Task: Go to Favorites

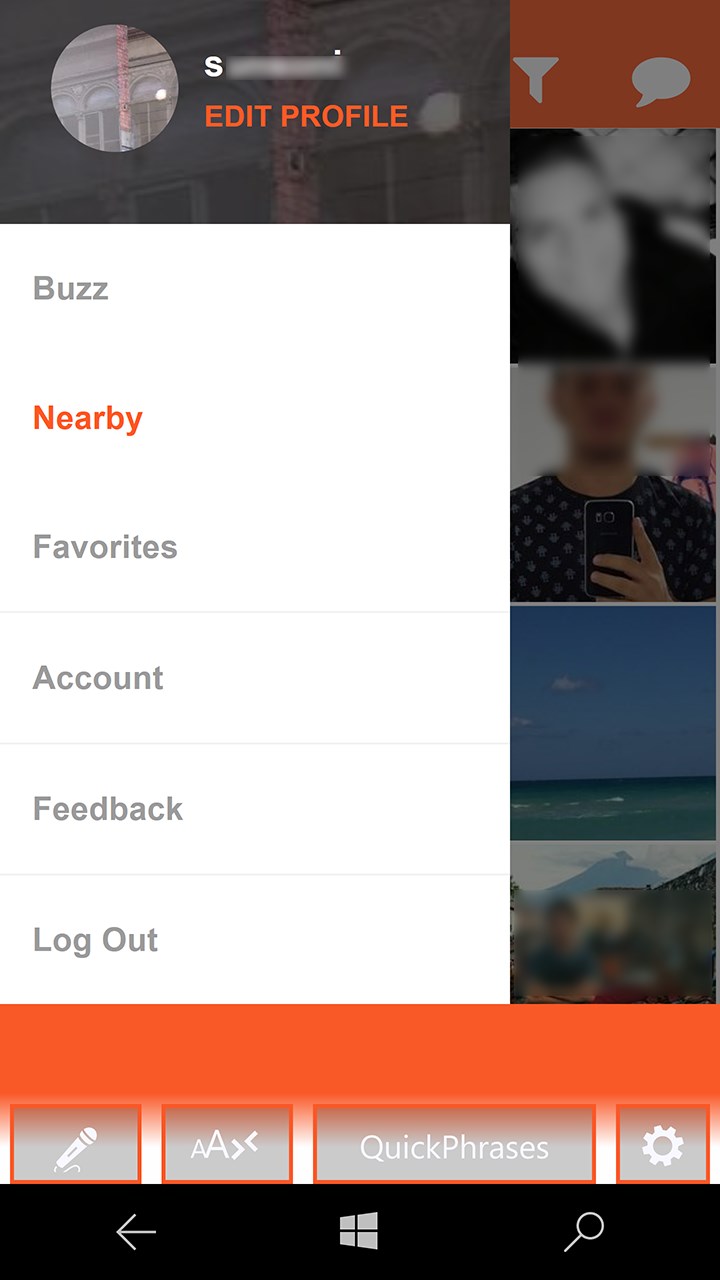Action: coord(105,547)
